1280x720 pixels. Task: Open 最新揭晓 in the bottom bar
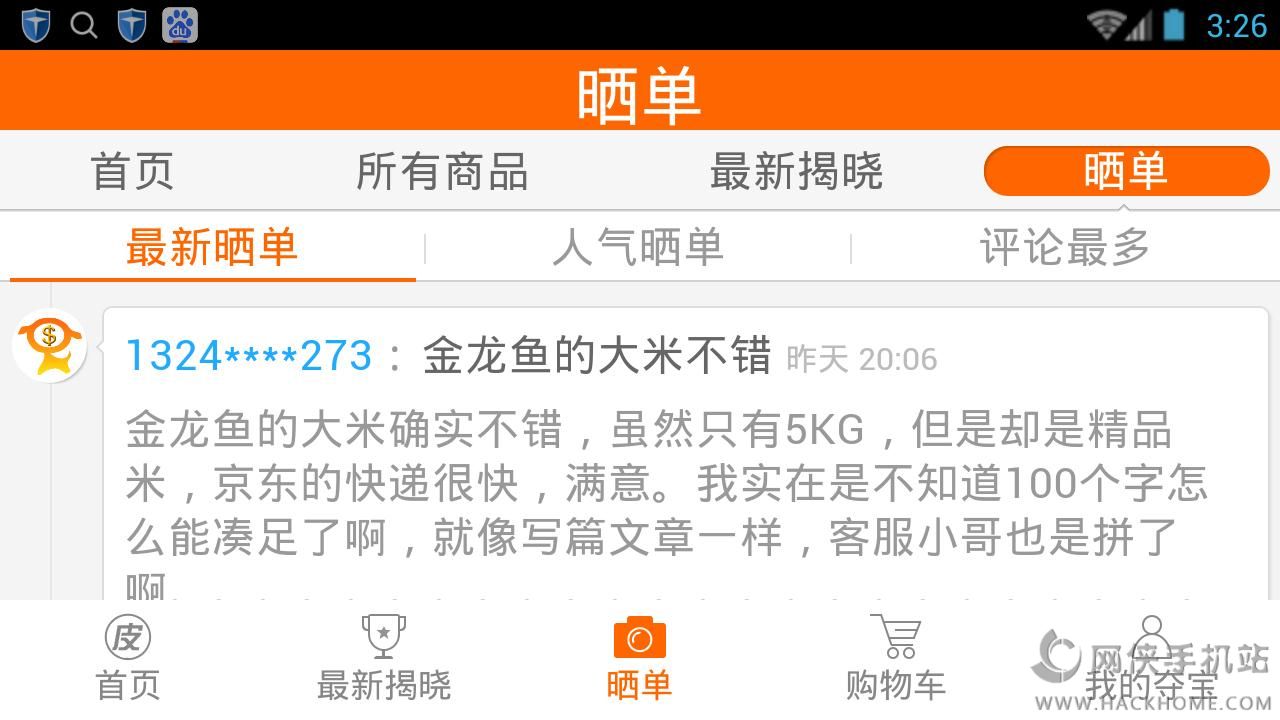[x=384, y=659]
